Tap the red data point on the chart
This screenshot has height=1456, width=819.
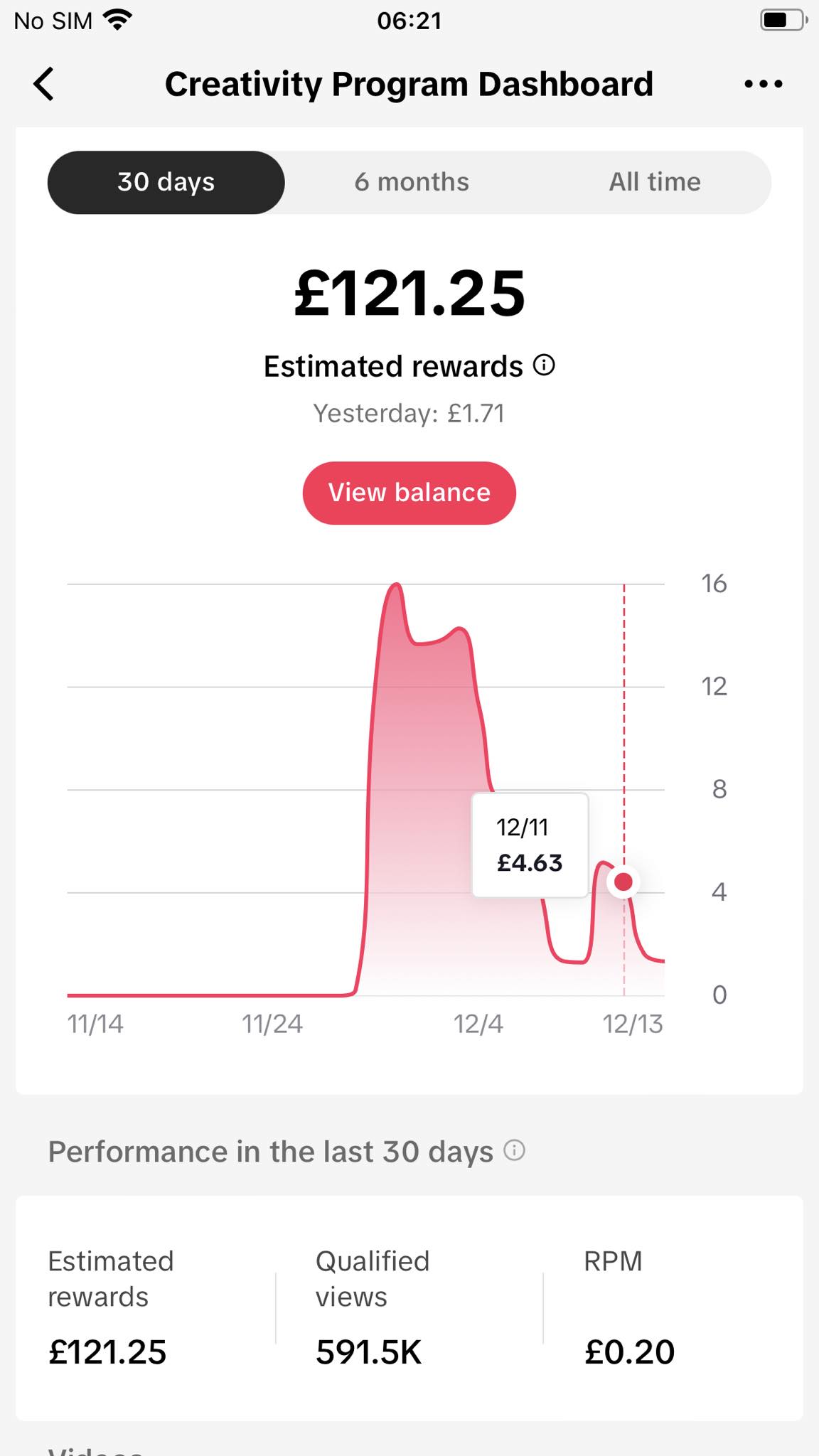click(623, 882)
